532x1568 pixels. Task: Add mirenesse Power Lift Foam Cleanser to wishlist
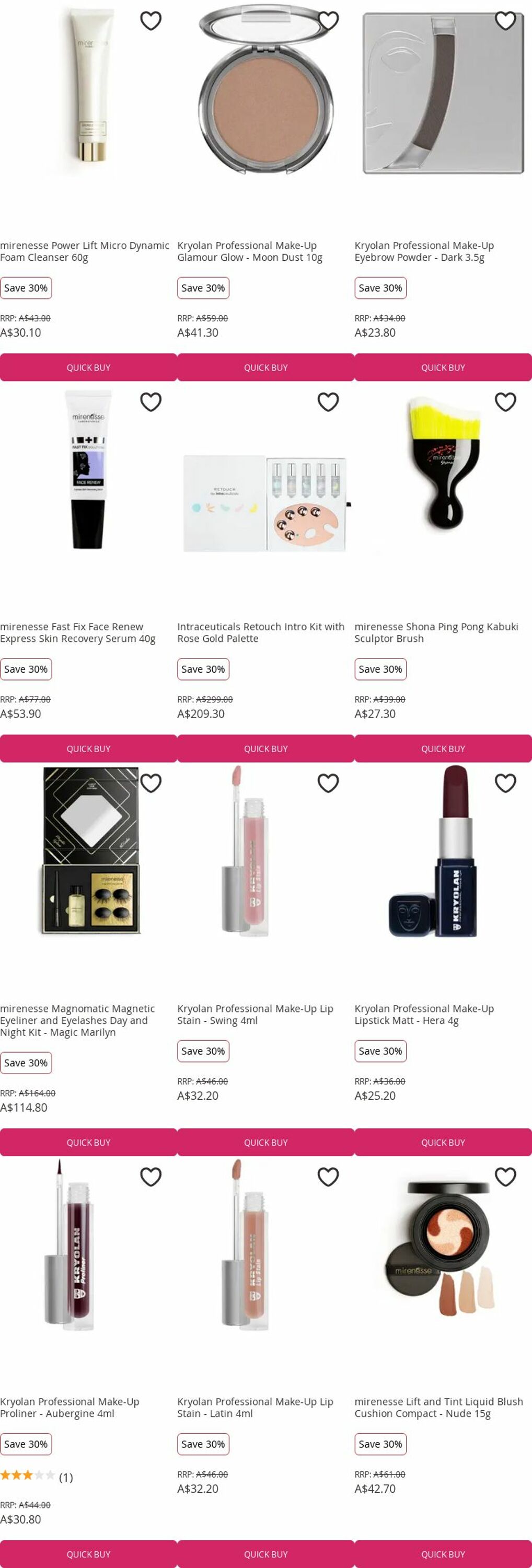click(x=151, y=21)
